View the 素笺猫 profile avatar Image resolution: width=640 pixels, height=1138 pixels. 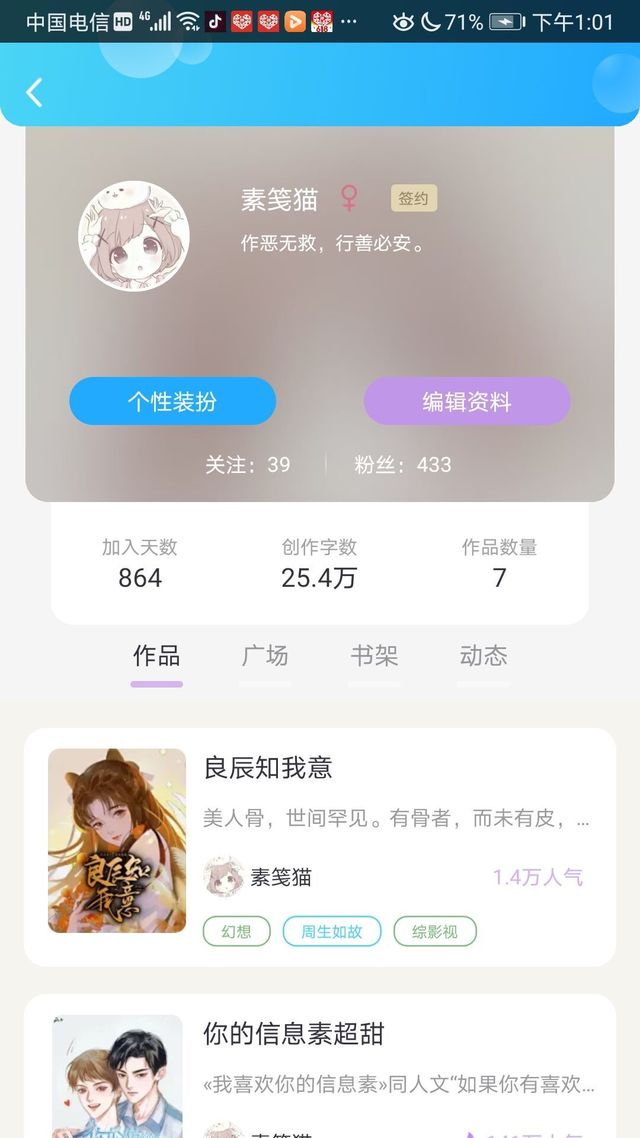coord(134,236)
